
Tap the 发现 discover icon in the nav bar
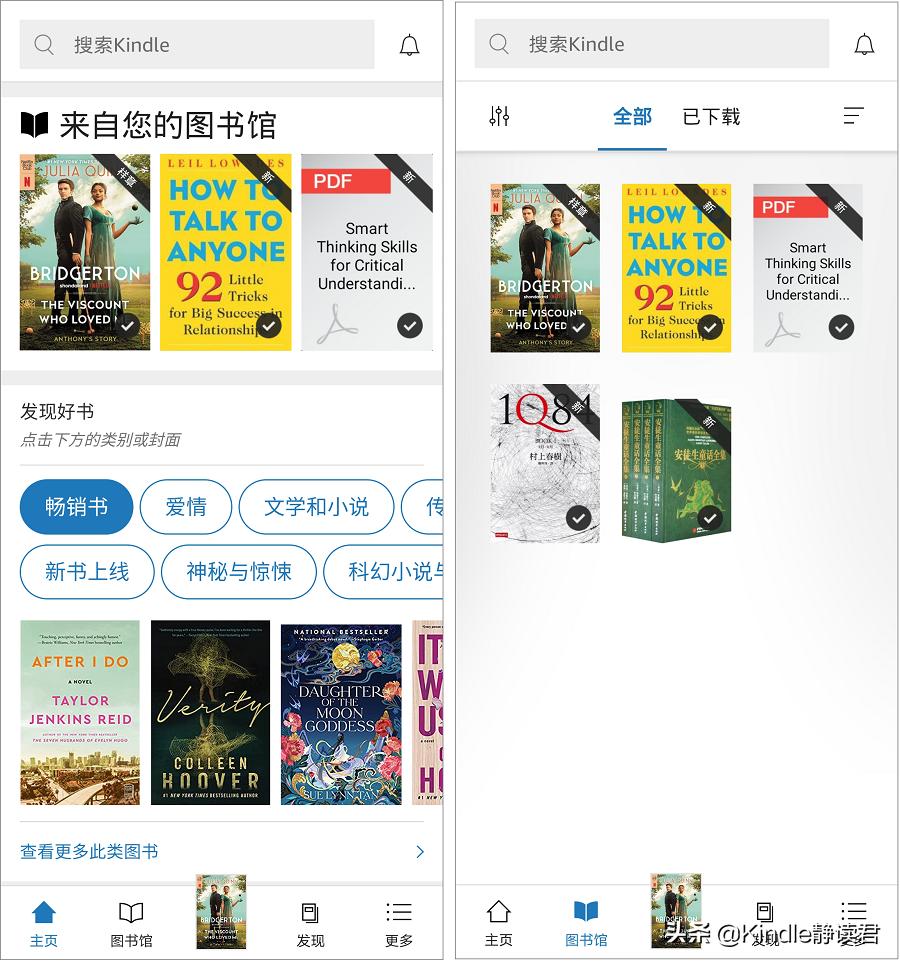[x=310, y=913]
